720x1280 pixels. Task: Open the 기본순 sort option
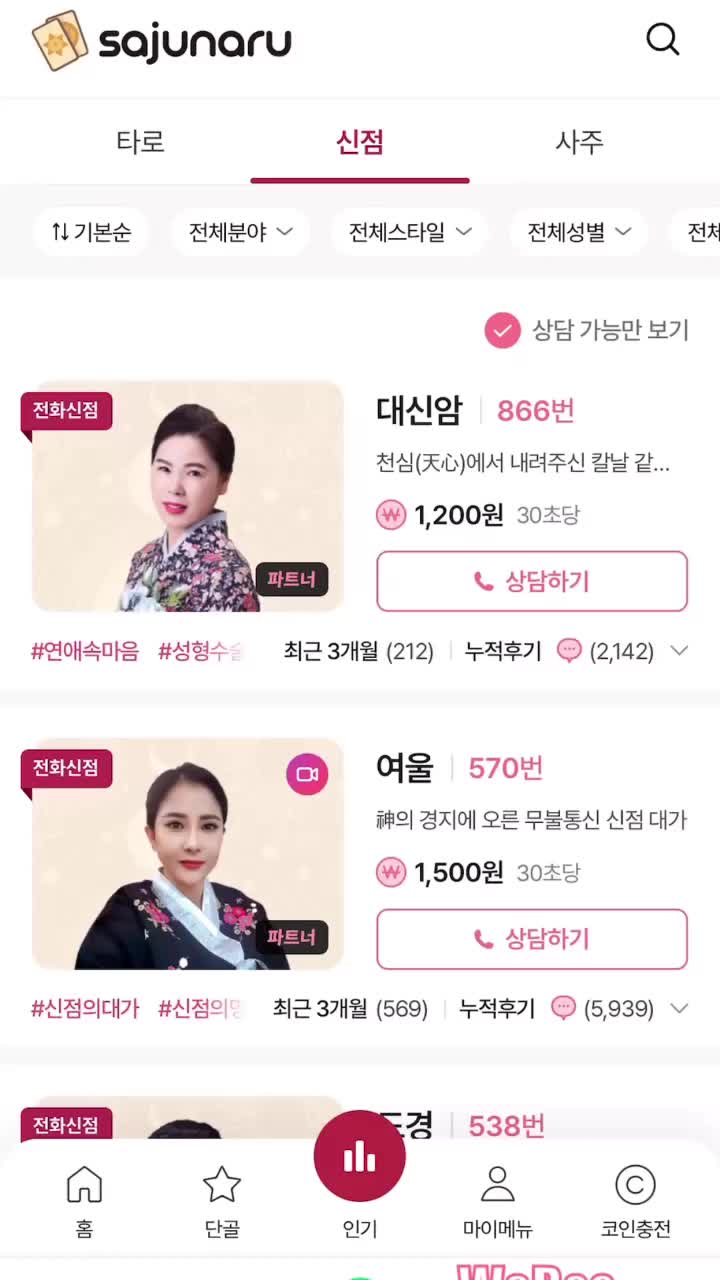(x=91, y=232)
